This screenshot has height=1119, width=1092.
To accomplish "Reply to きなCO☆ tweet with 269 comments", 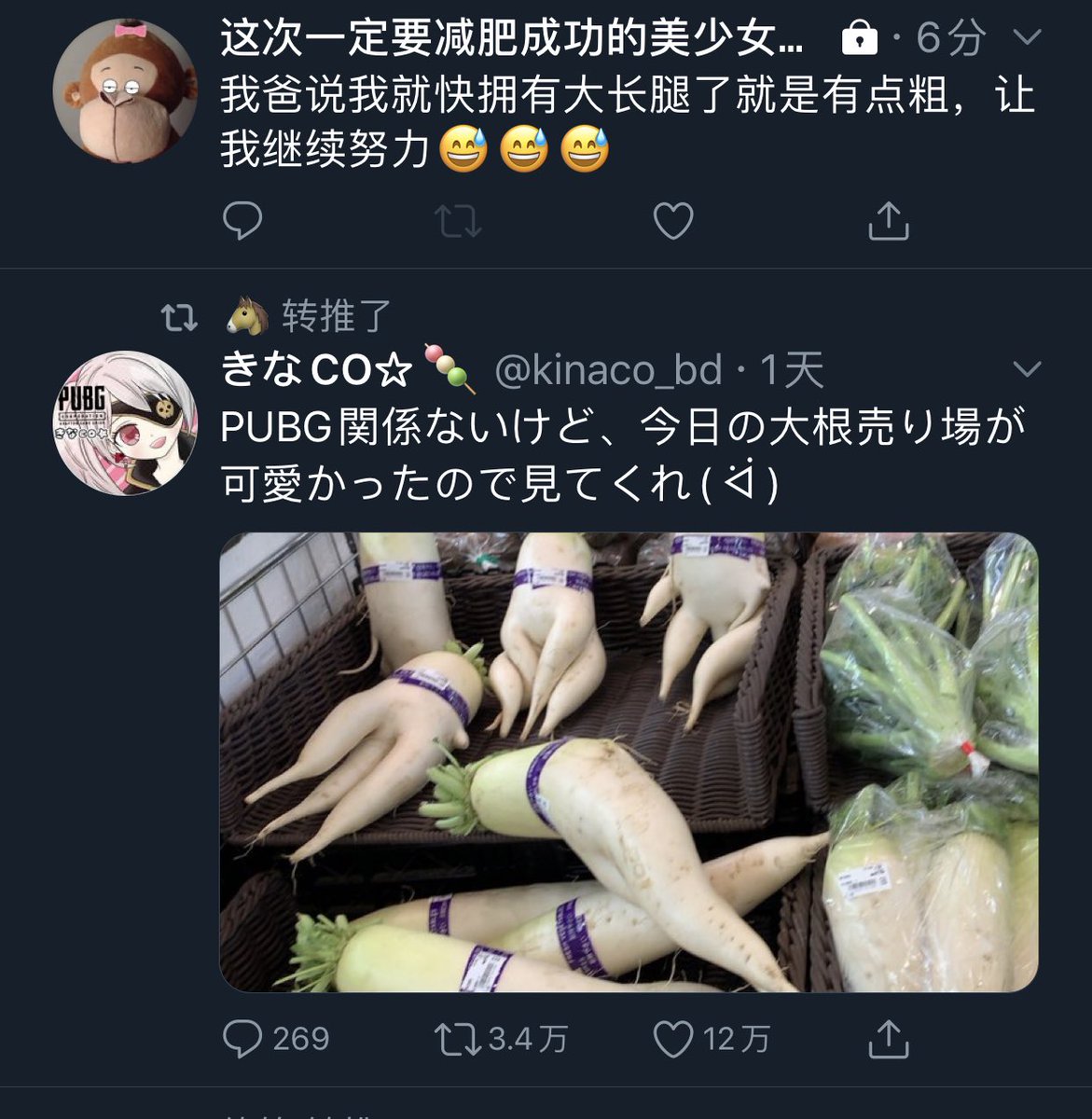I will coord(242,1039).
